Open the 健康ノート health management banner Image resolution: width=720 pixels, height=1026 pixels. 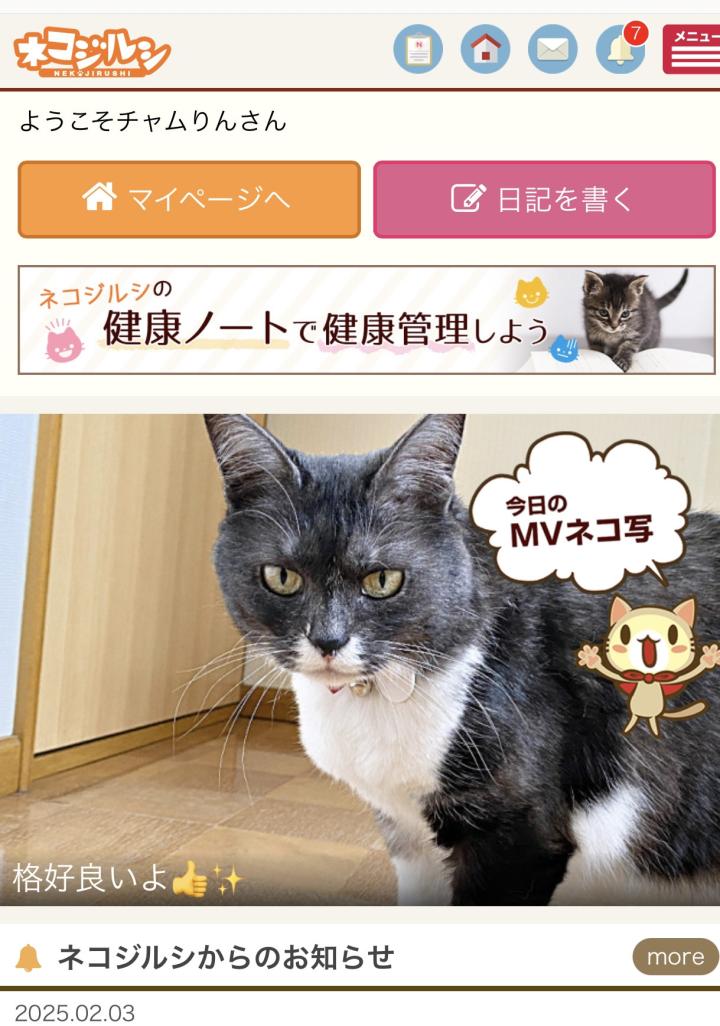pyautogui.click(x=366, y=320)
